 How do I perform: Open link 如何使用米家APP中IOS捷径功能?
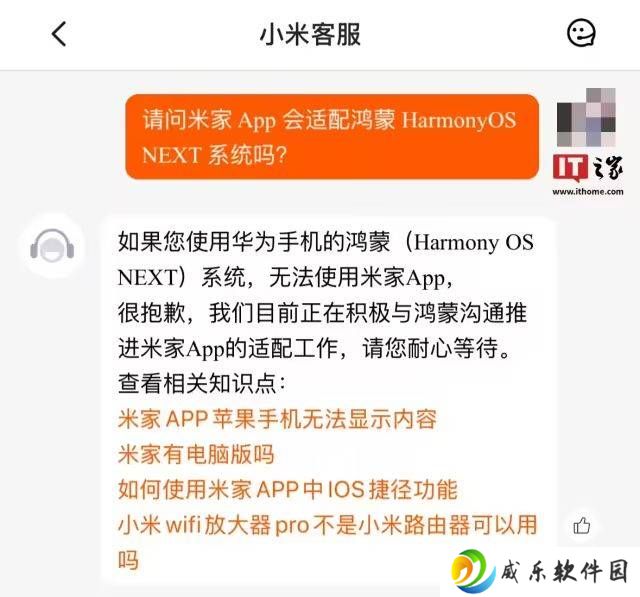pyautogui.click(x=287, y=489)
